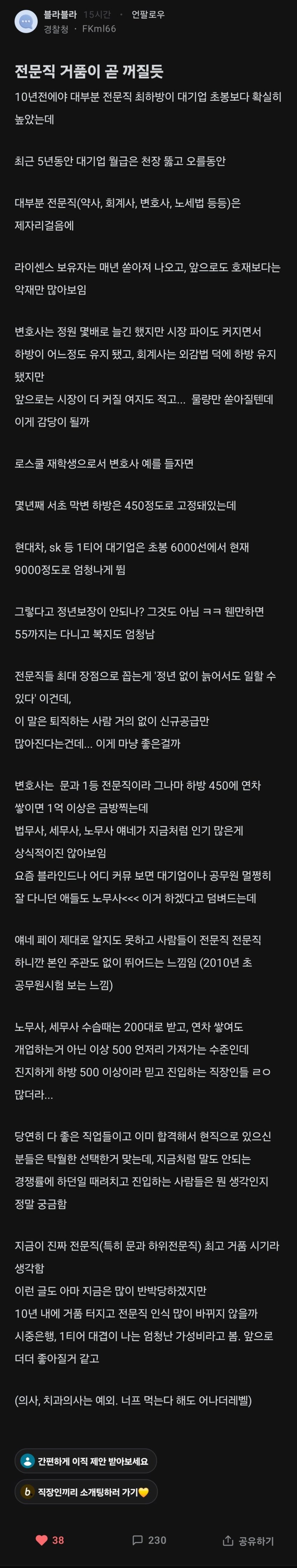Open the 230 comments
The height and width of the screenshot is (1568, 297).
point(149,1540)
